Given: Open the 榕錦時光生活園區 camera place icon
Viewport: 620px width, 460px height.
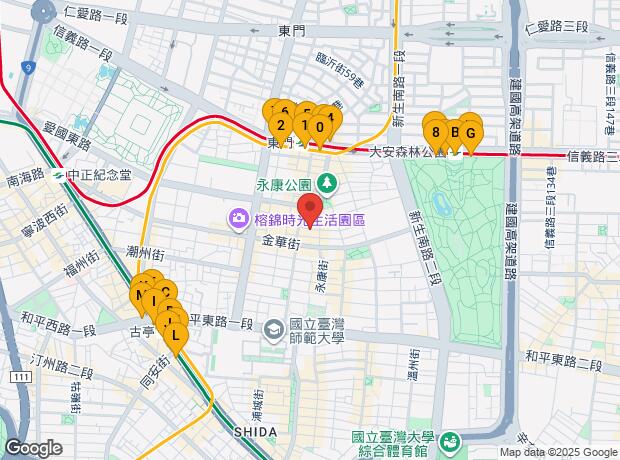Looking at the screenshot, I should pos(238,217).
